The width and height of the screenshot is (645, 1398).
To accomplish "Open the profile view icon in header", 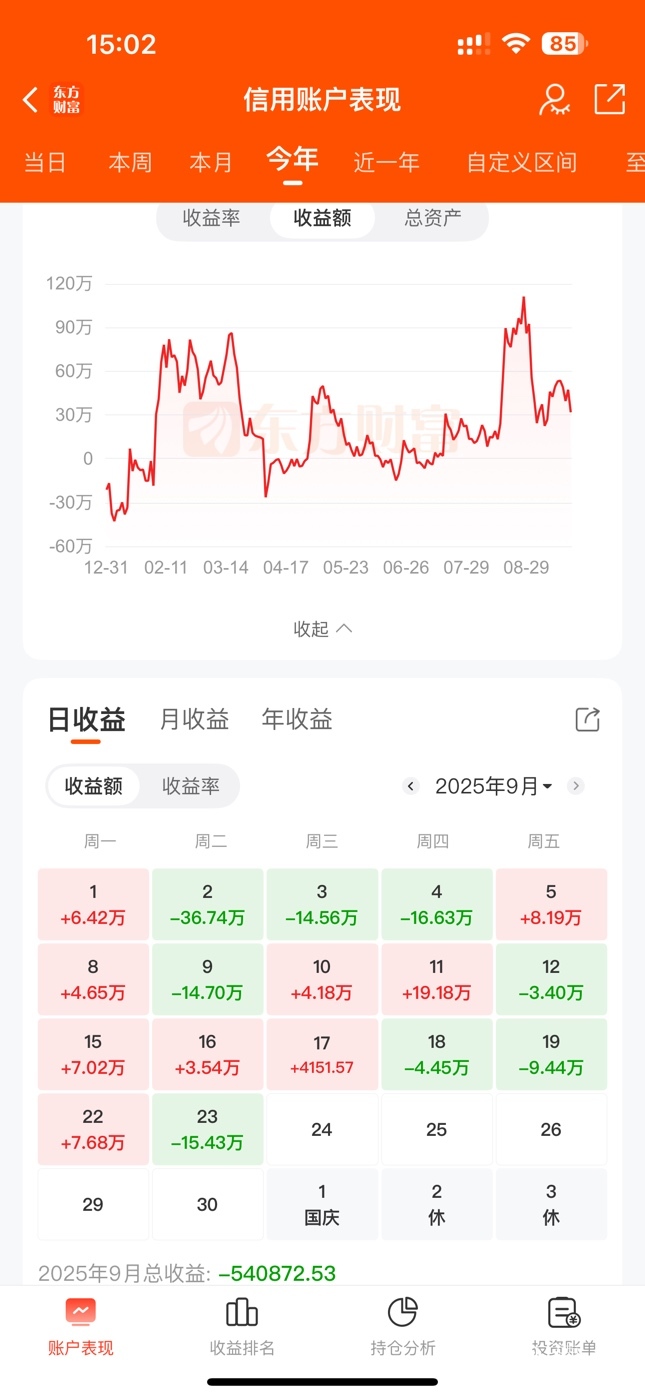I will [554, 99].
